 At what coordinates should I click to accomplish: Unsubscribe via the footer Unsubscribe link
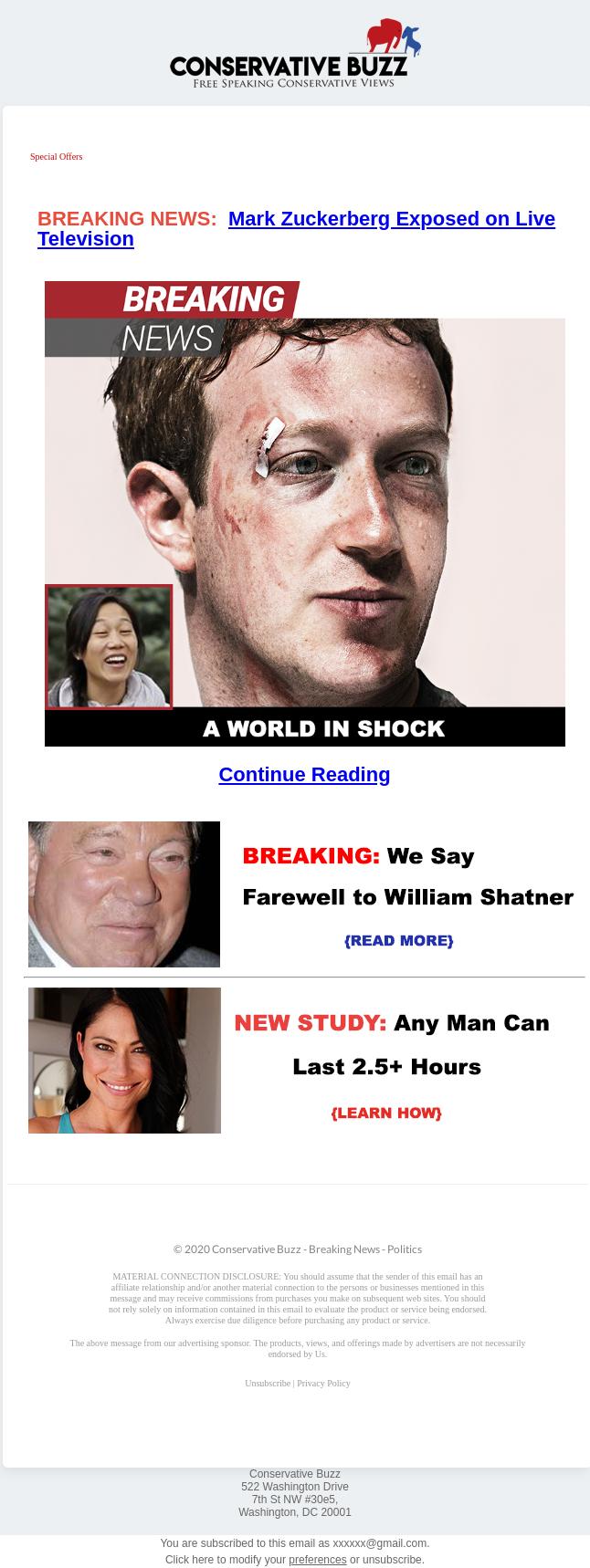tap(267, 1383)
